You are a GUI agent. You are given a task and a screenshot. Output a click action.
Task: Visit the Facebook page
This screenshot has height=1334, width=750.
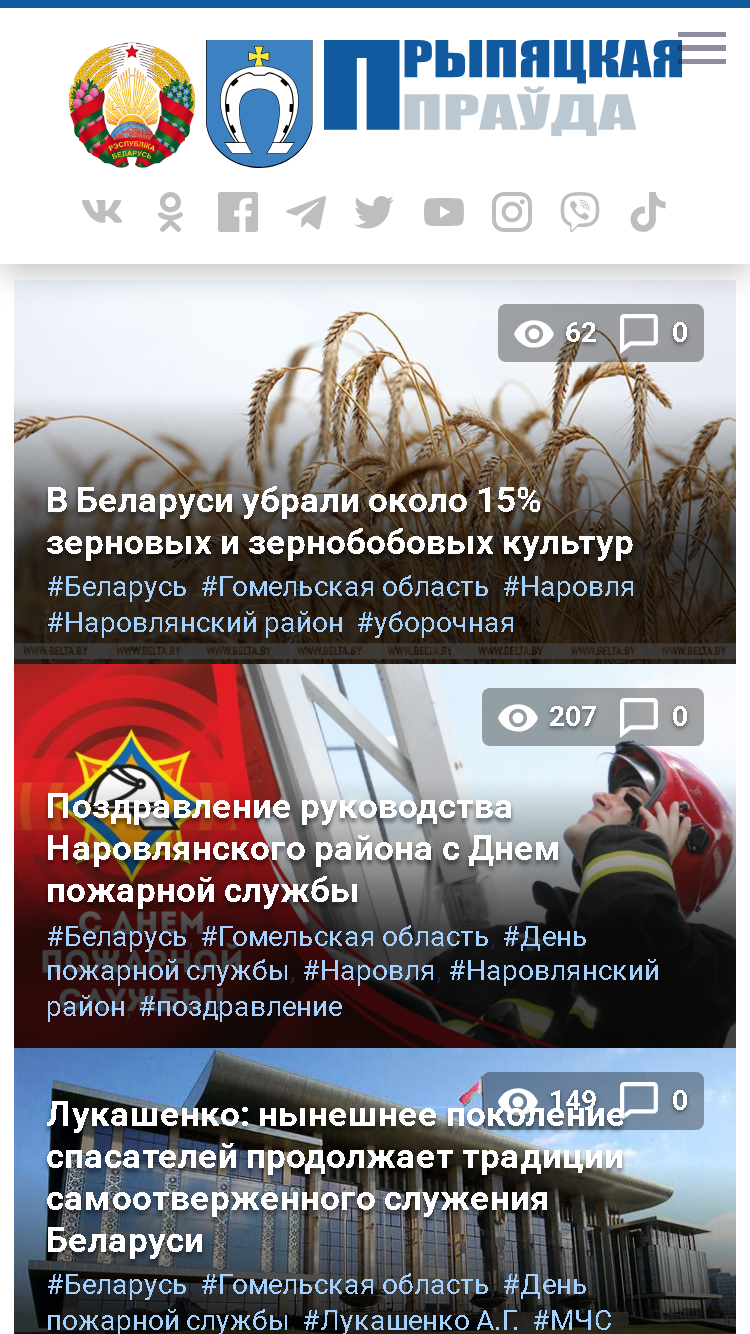click(238, 212)
